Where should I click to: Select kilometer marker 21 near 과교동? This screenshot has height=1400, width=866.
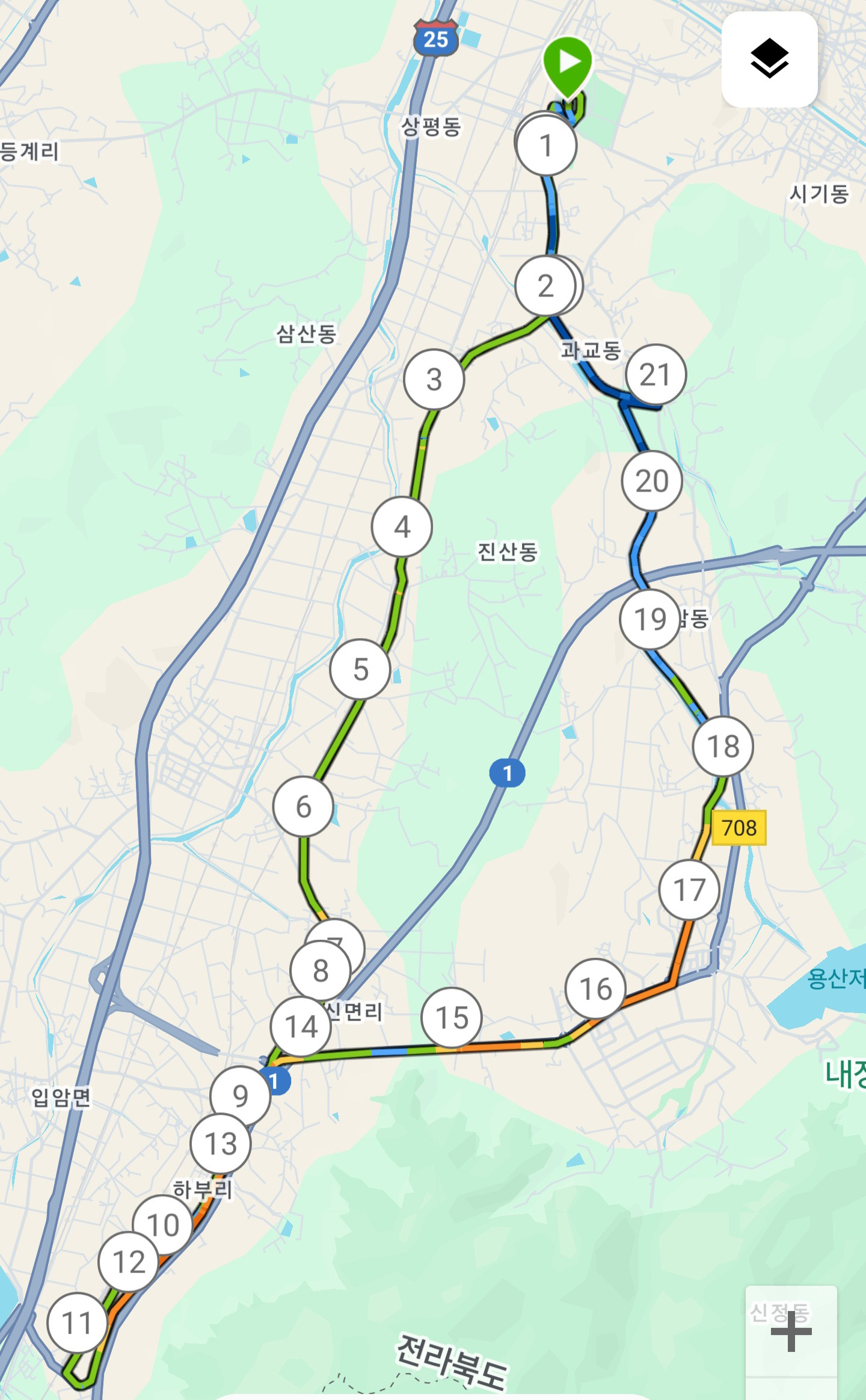pyautogui.click(x=657, y=374)
